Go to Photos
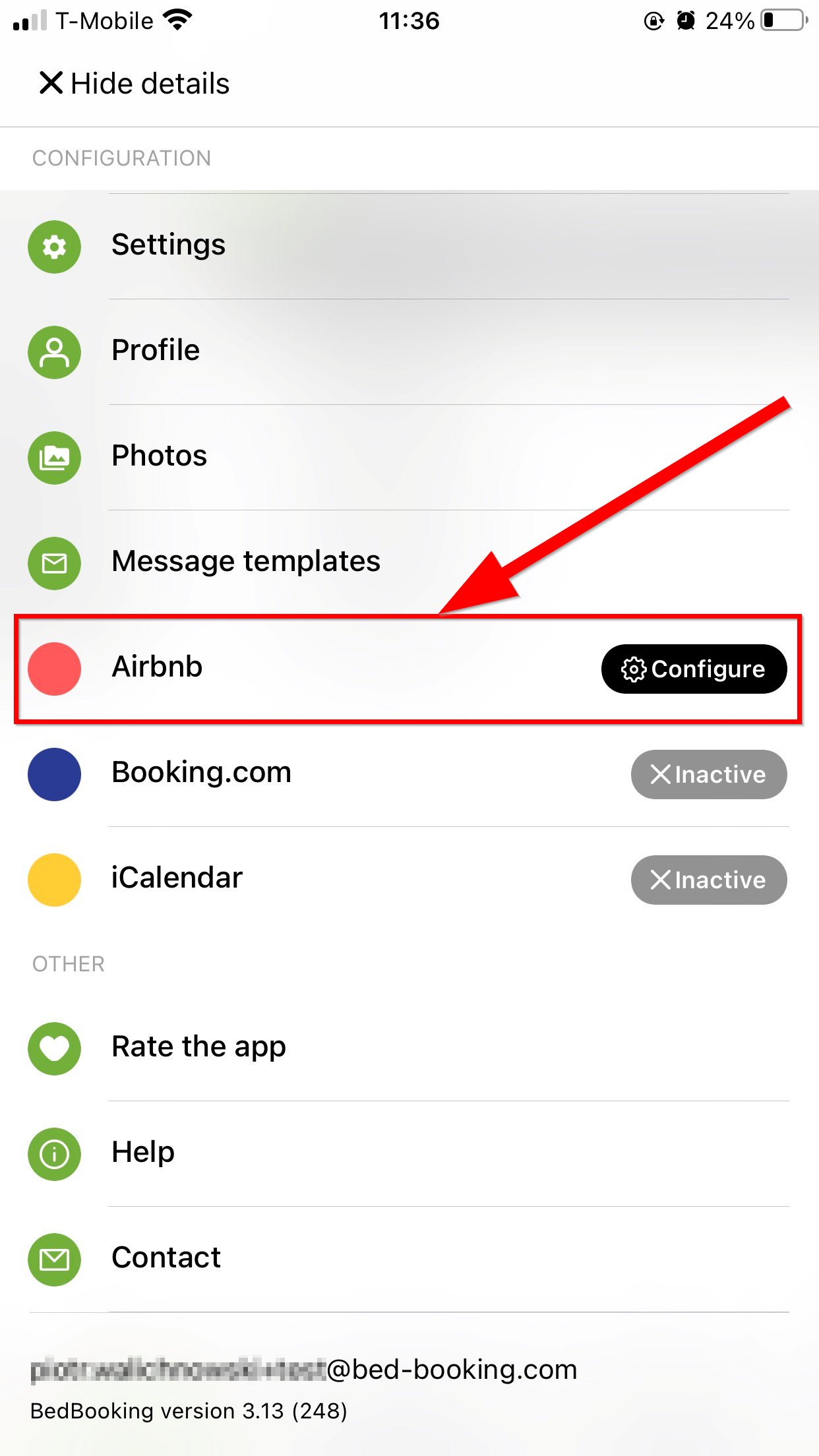Image resolution: width=819 pixels, height=1456 pixels. click(409, 457)
